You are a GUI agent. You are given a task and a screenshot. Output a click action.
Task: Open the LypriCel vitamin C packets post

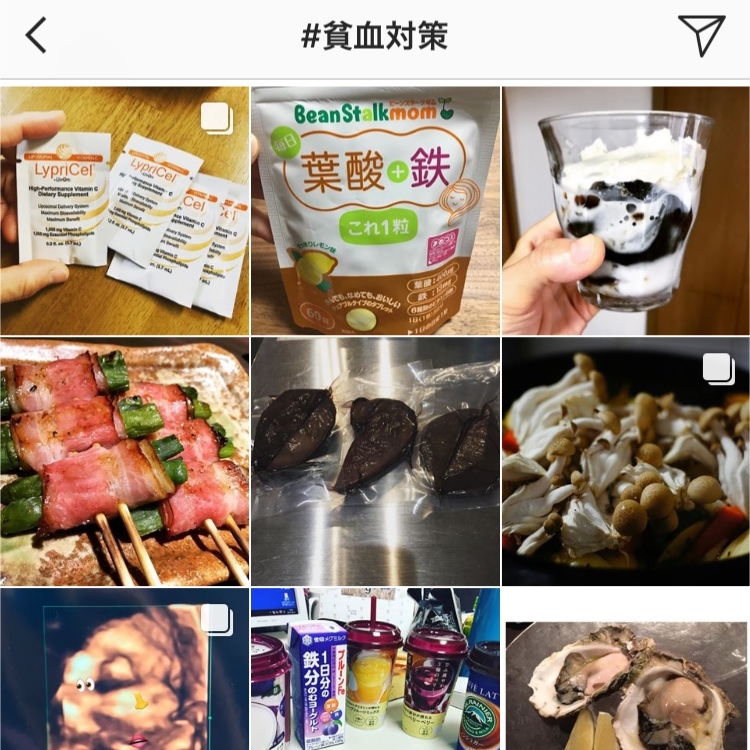[x=124, y=211]
